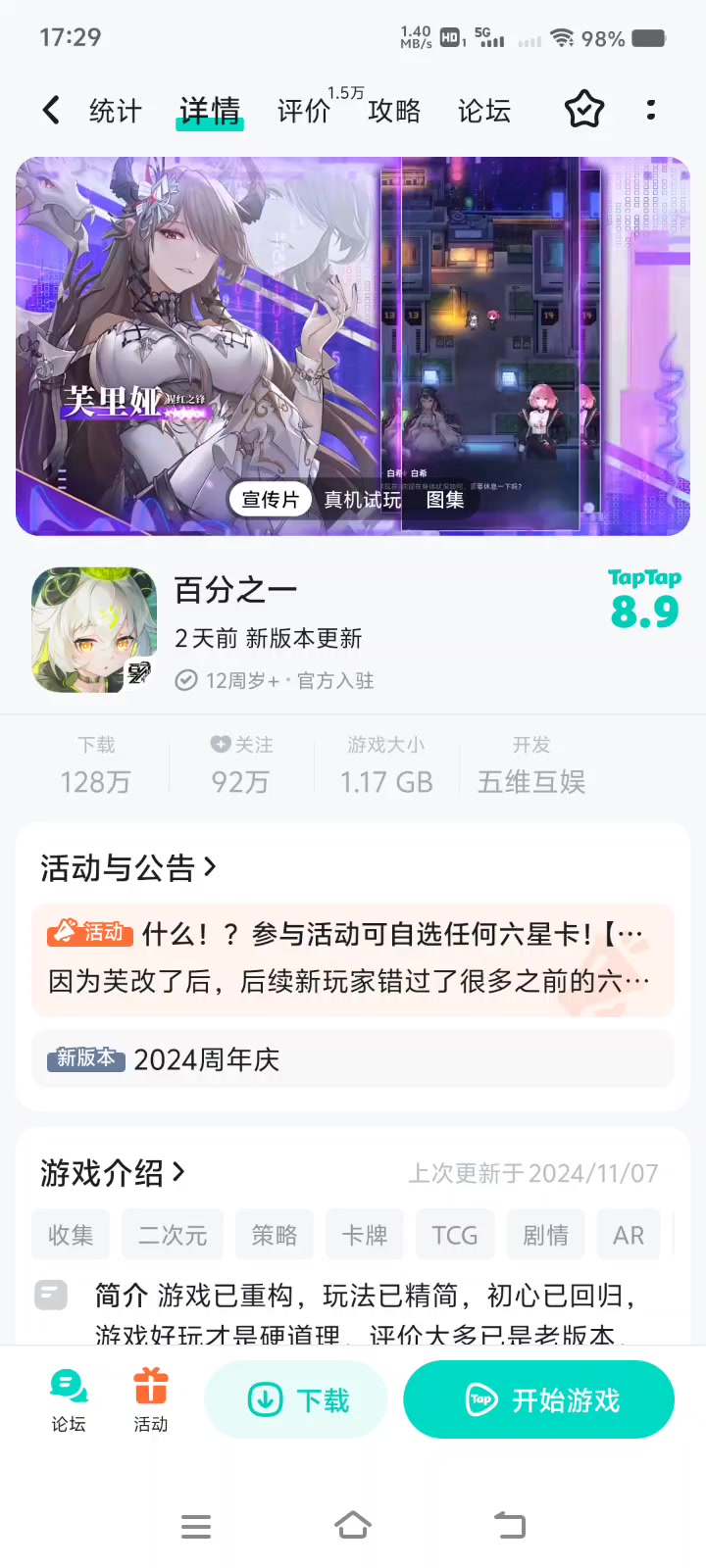Tap the 策略 tag chip
Screen dimensions: 706x1568
point(275,1235)
